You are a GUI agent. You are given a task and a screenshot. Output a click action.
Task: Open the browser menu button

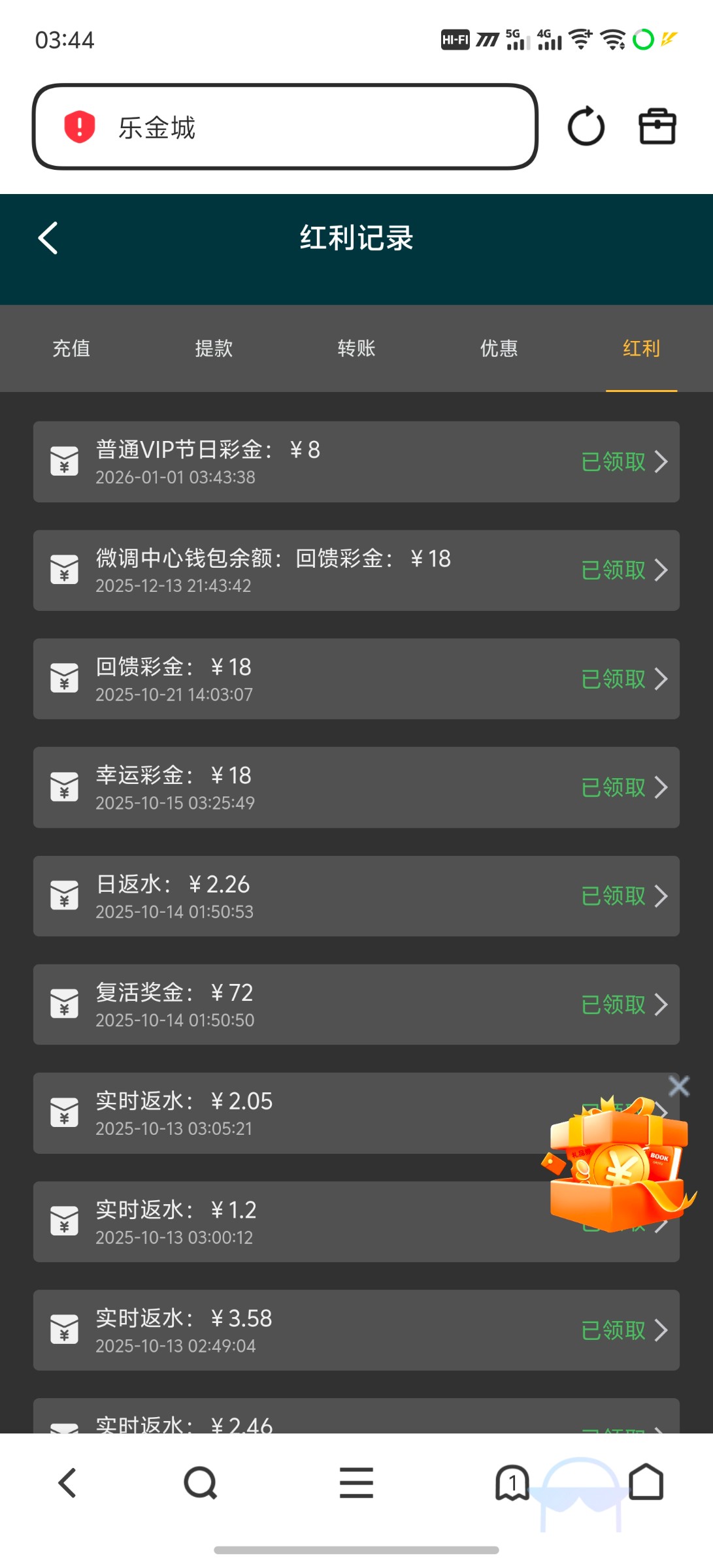click(x=356, y=1482)
